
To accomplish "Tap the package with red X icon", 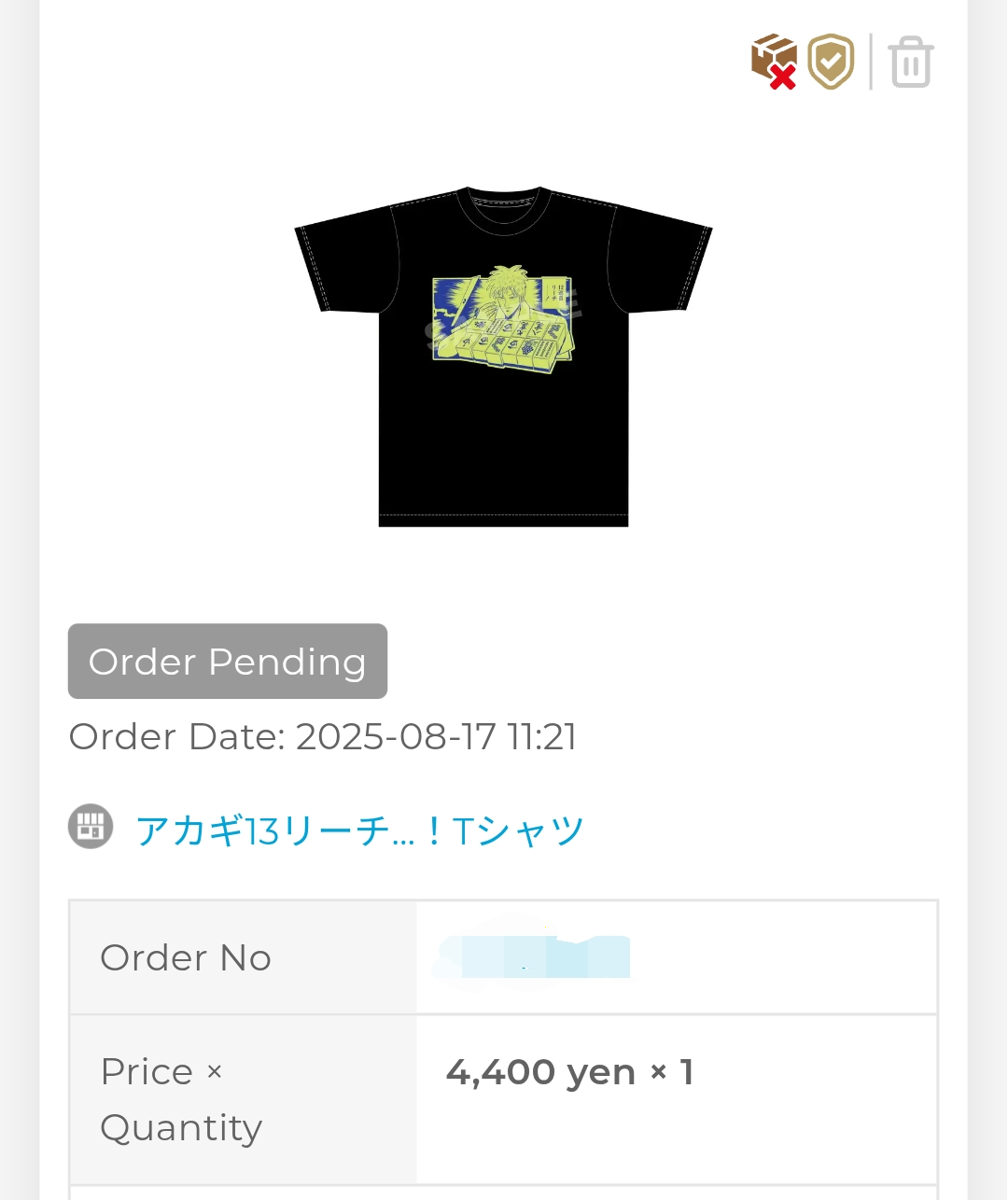I will 774,62.
